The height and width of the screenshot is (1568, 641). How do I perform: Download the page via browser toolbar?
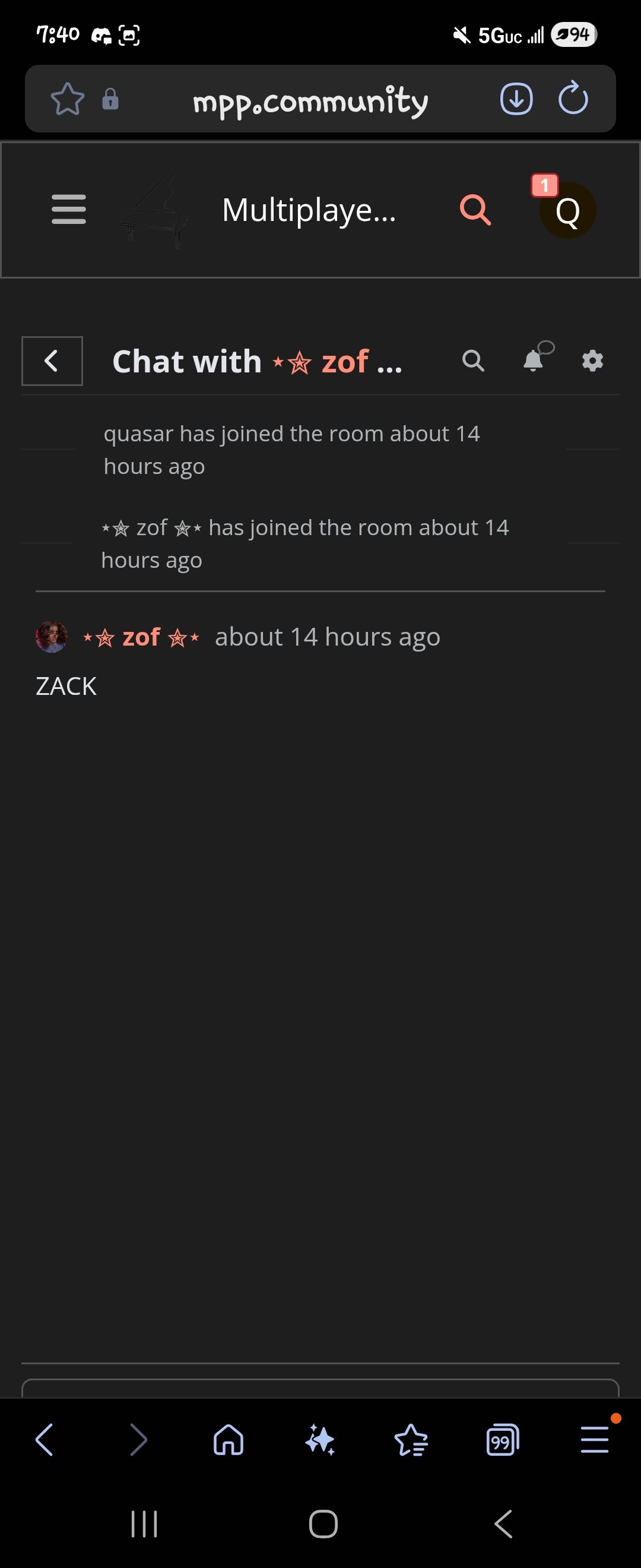tap(516, 99)
